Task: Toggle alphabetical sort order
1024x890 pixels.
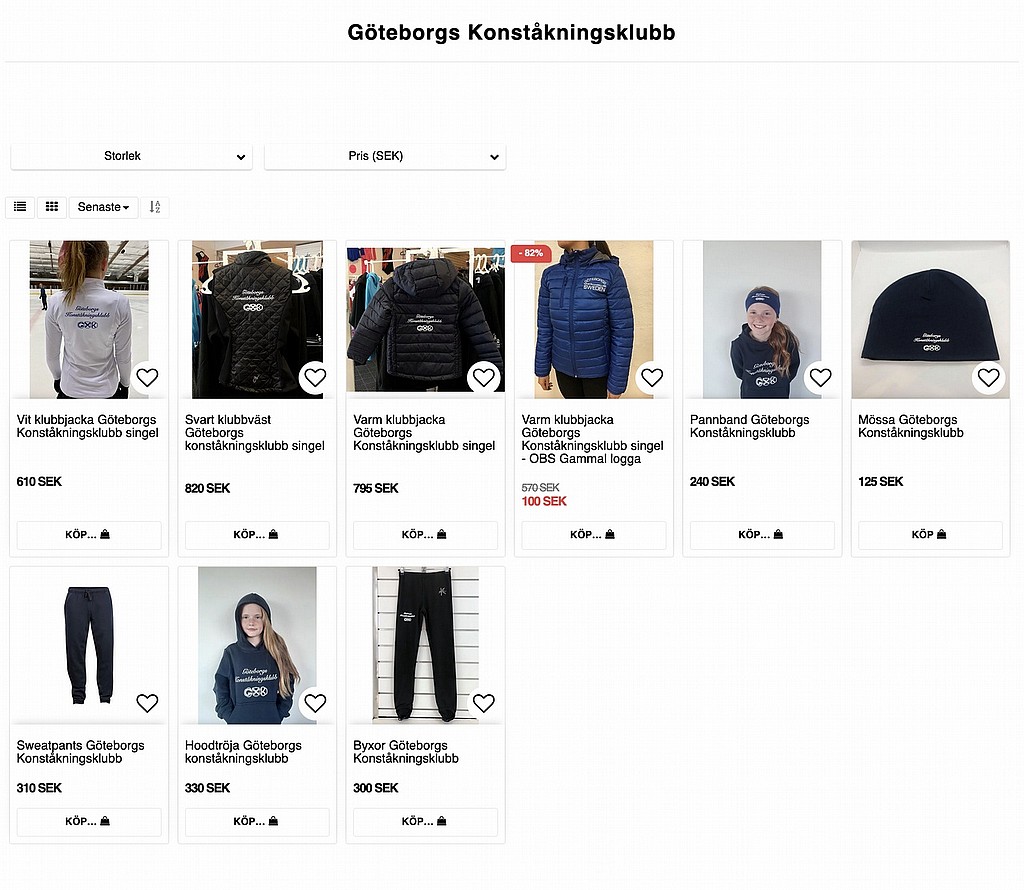Action: point(155,207)
